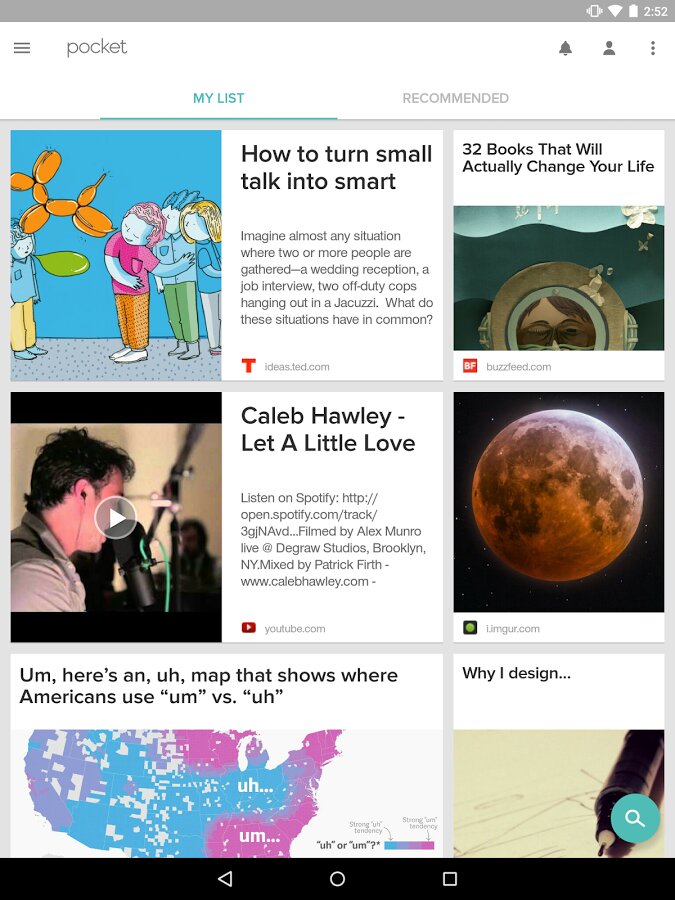Screen dimensions: 675x900
Task: Open the profile icon
Action: click(609, 48)
